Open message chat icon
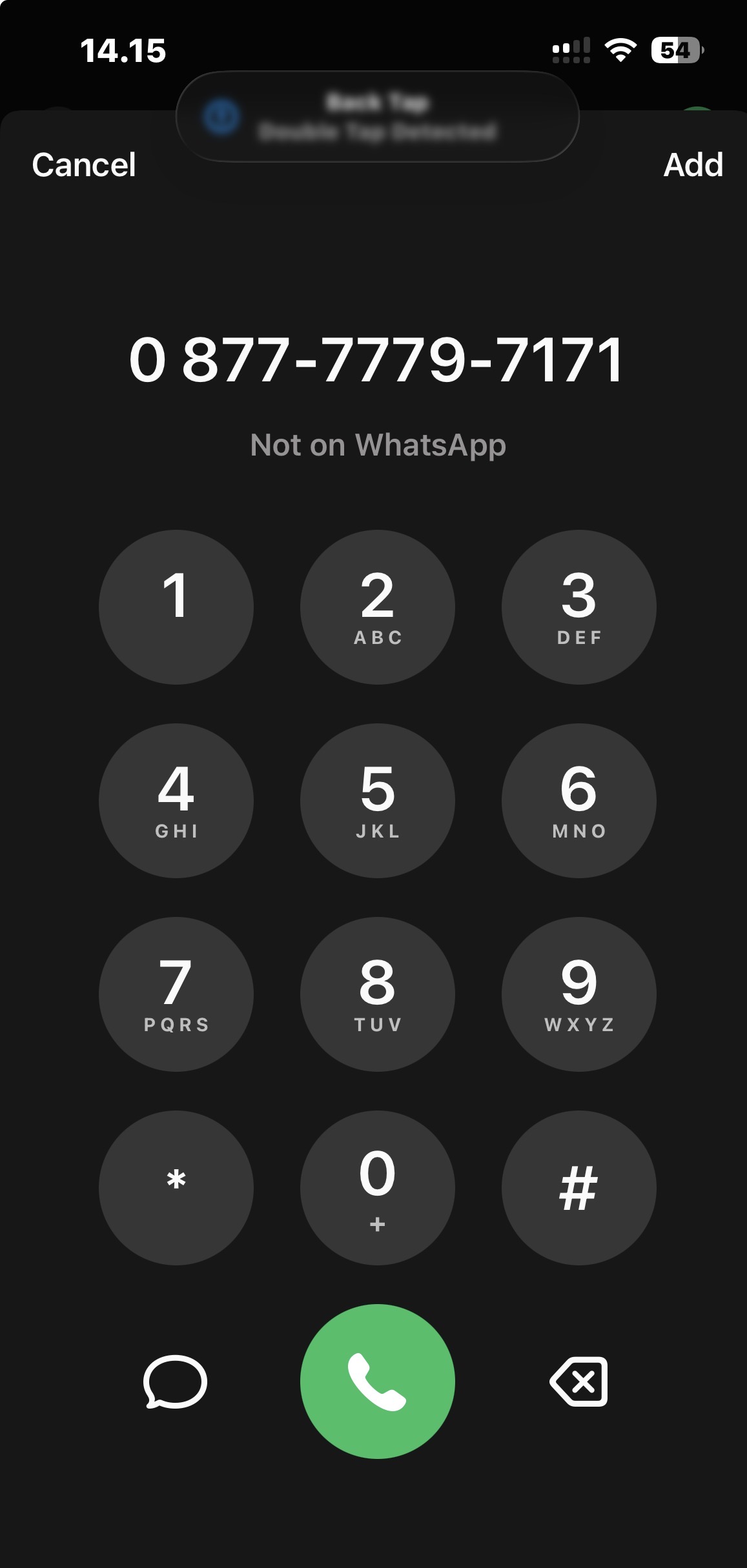Image resolution: width=747 pixels, height=1568 pixels. coord(175,1382)
